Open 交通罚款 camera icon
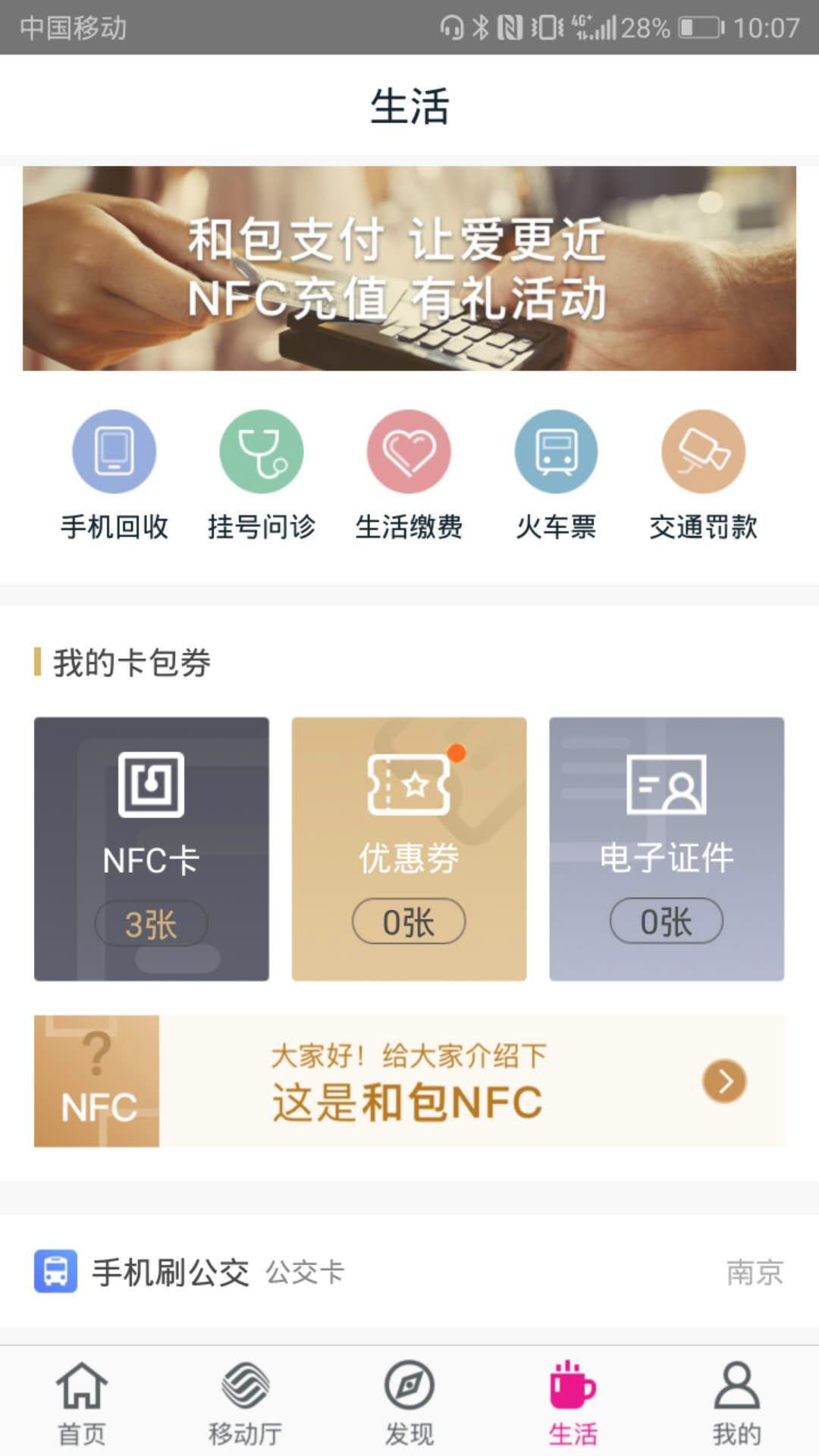The image size is (819, 1456). pyautogui.click(x=702, y=453)
